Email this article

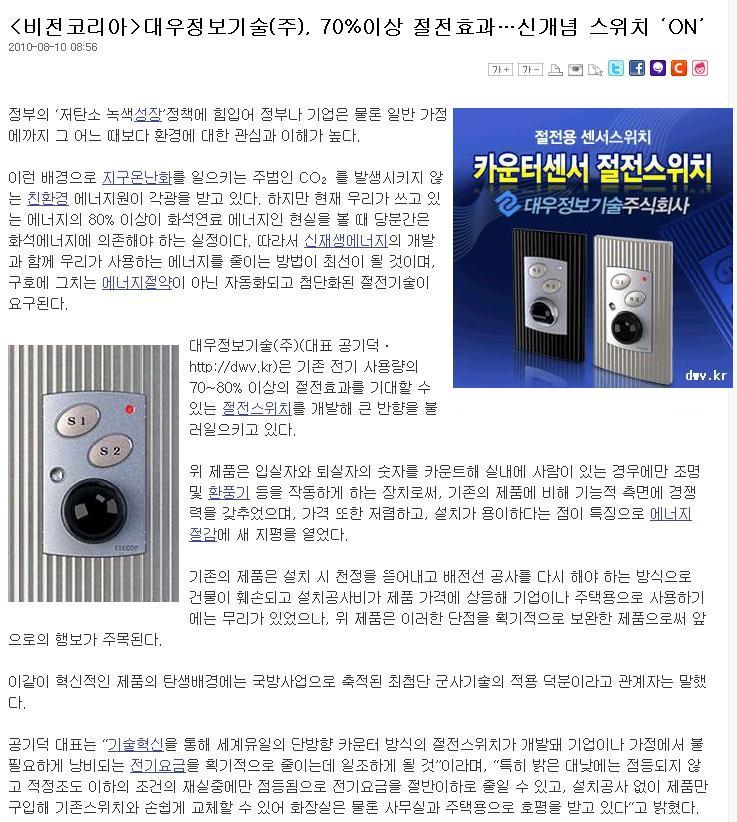coord(575,69)
